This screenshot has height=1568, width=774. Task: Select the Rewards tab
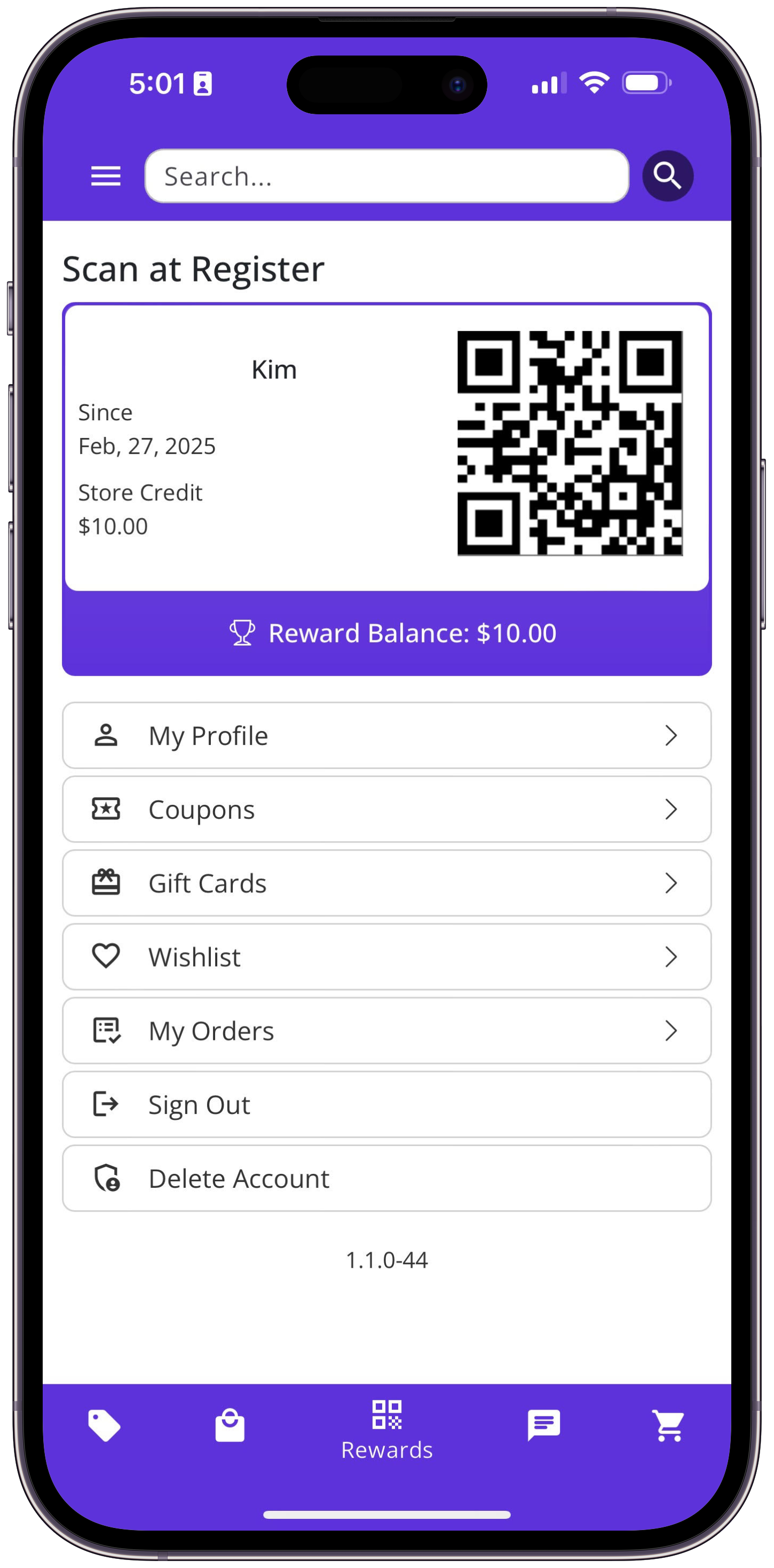(386, 1430)
